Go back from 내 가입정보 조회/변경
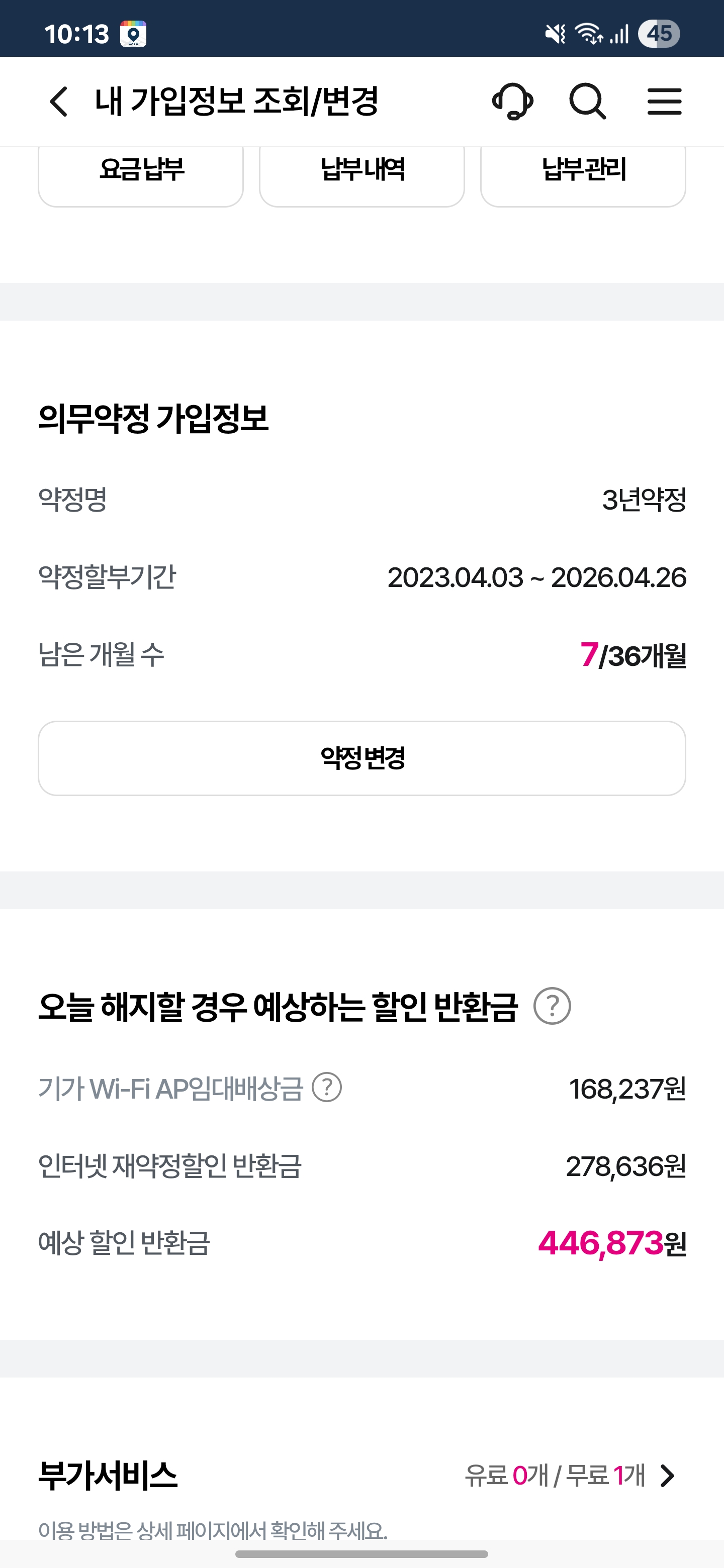 point(58,101)
